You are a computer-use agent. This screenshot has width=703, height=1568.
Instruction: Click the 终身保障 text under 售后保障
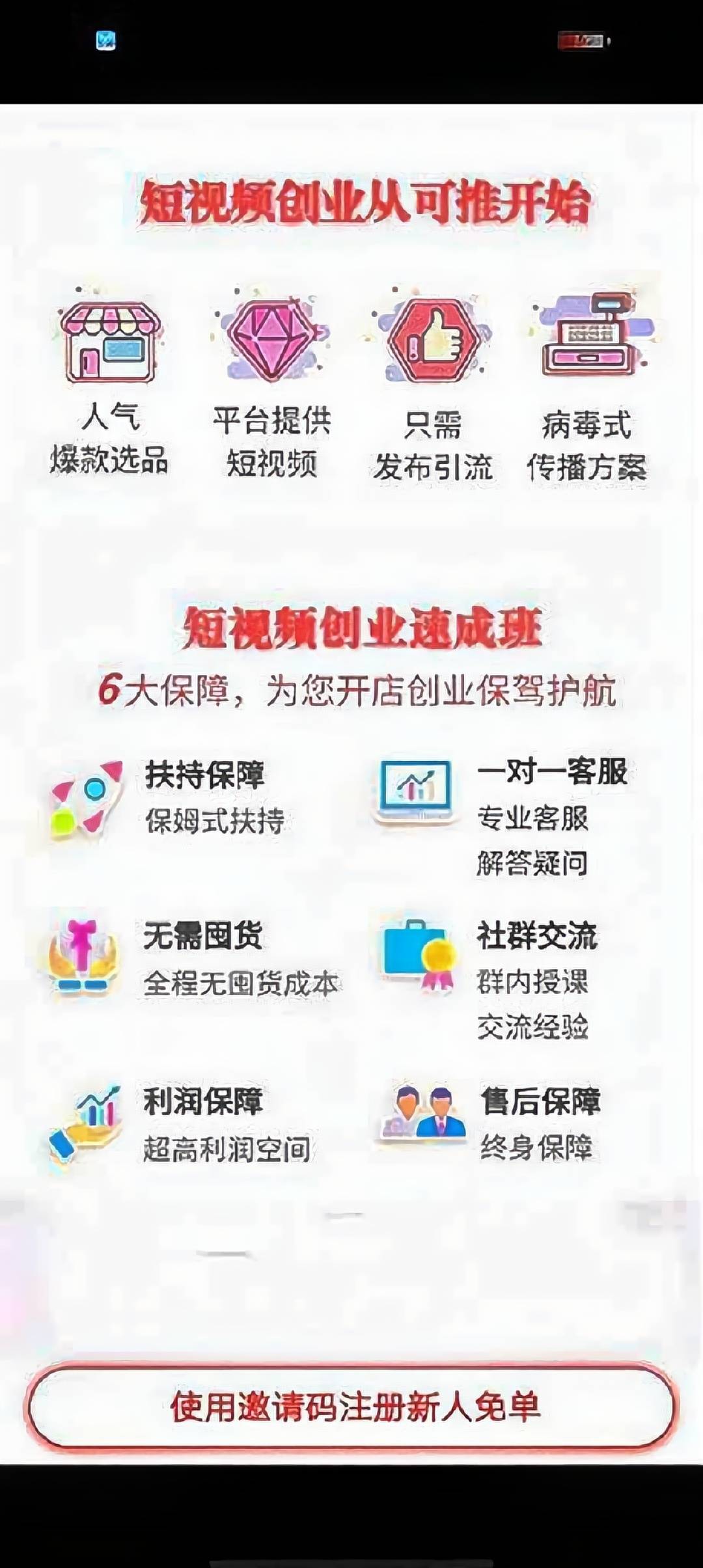click(540, 1146)
